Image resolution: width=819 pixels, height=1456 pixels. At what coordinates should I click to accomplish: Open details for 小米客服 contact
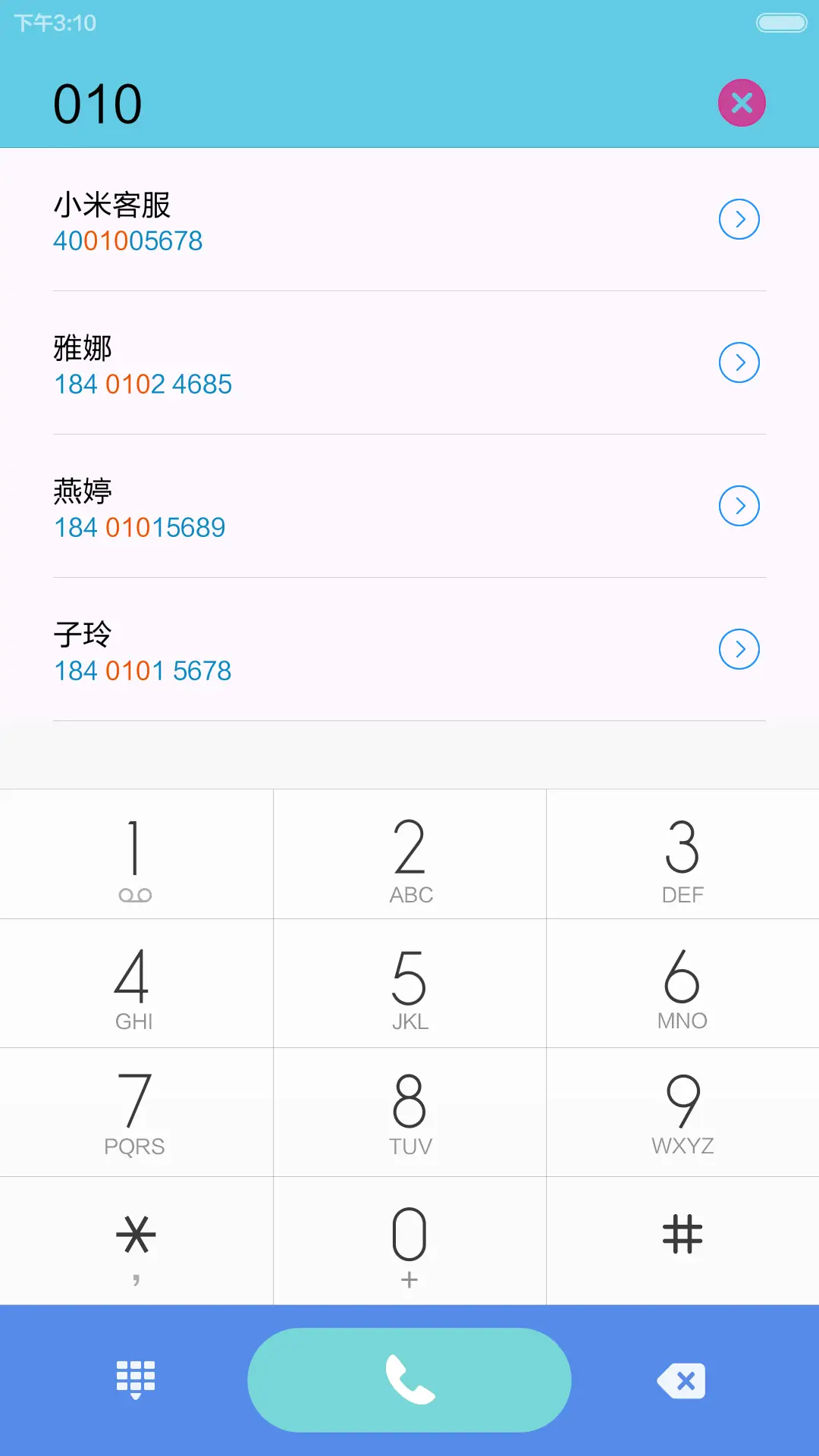pyautogui.click(x=739, y=219)
